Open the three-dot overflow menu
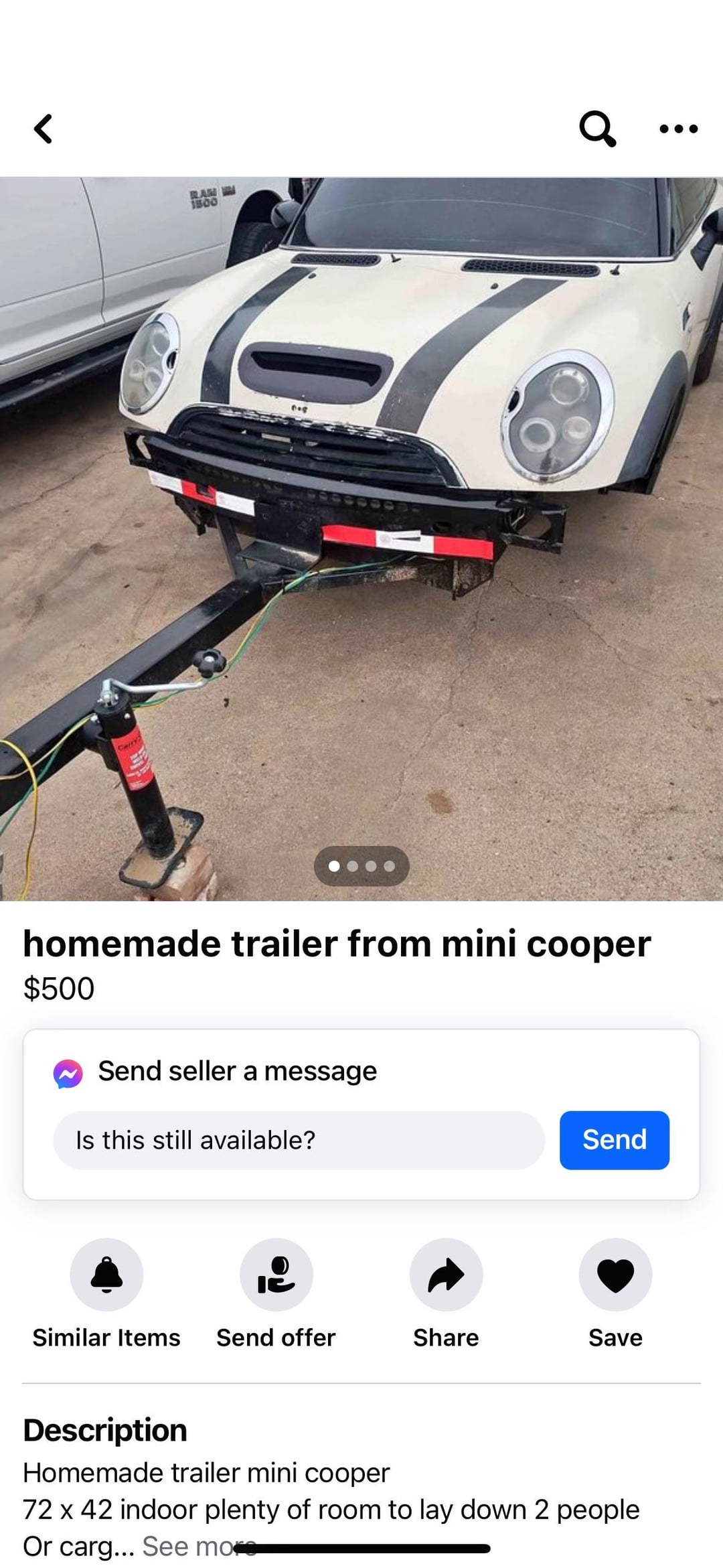The height and width of the screenshot is (1568, 723). tap(678, 129)
